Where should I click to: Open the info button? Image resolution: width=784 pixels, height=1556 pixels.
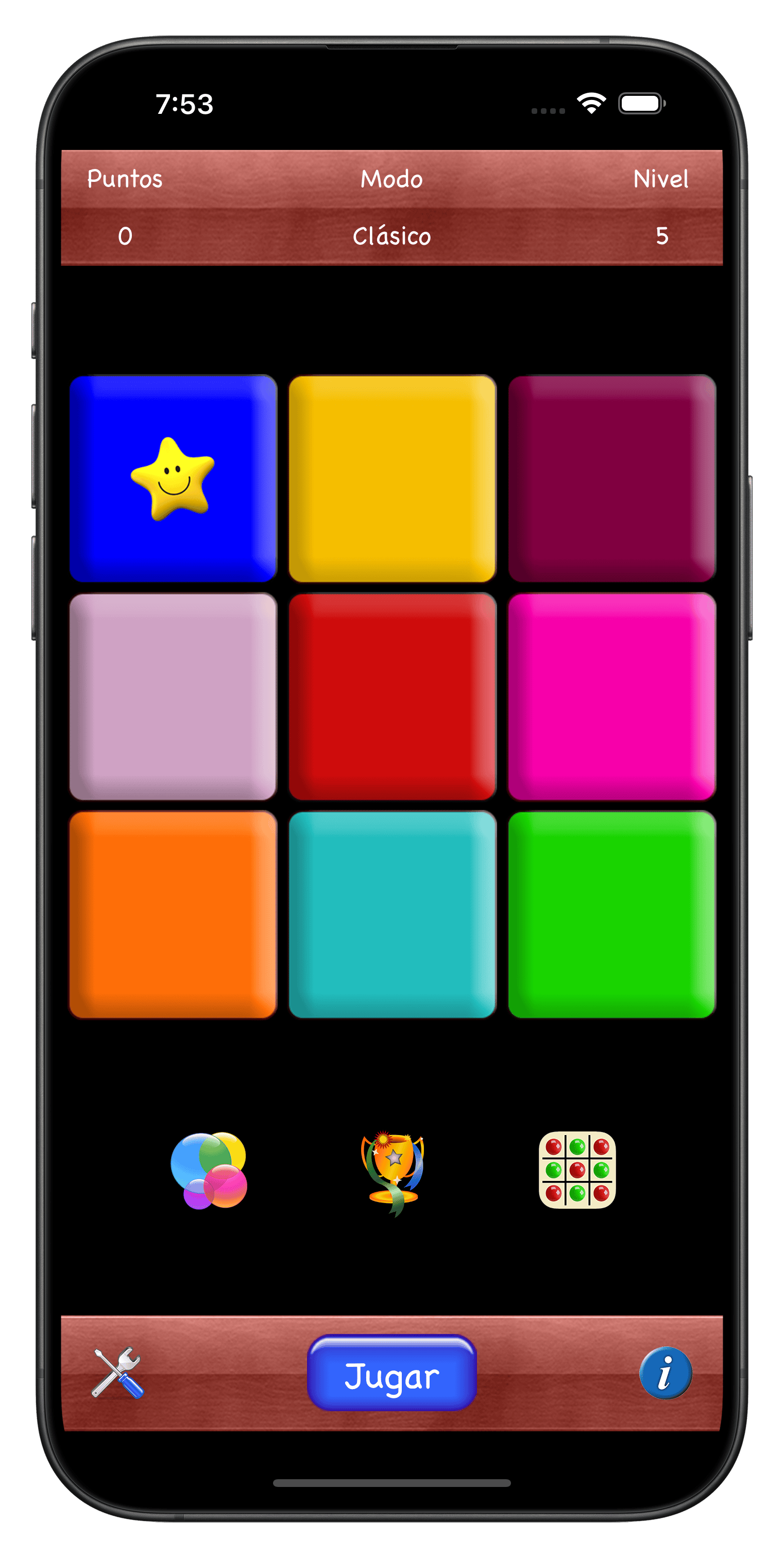666,1373
